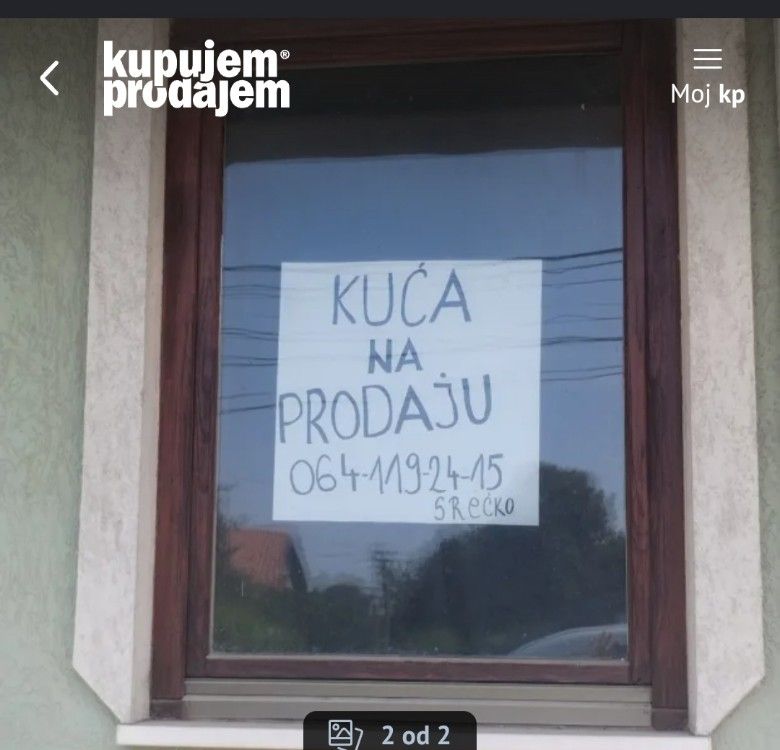Tap the KupujemProdajem logo to go home

[x=196, y=78]
